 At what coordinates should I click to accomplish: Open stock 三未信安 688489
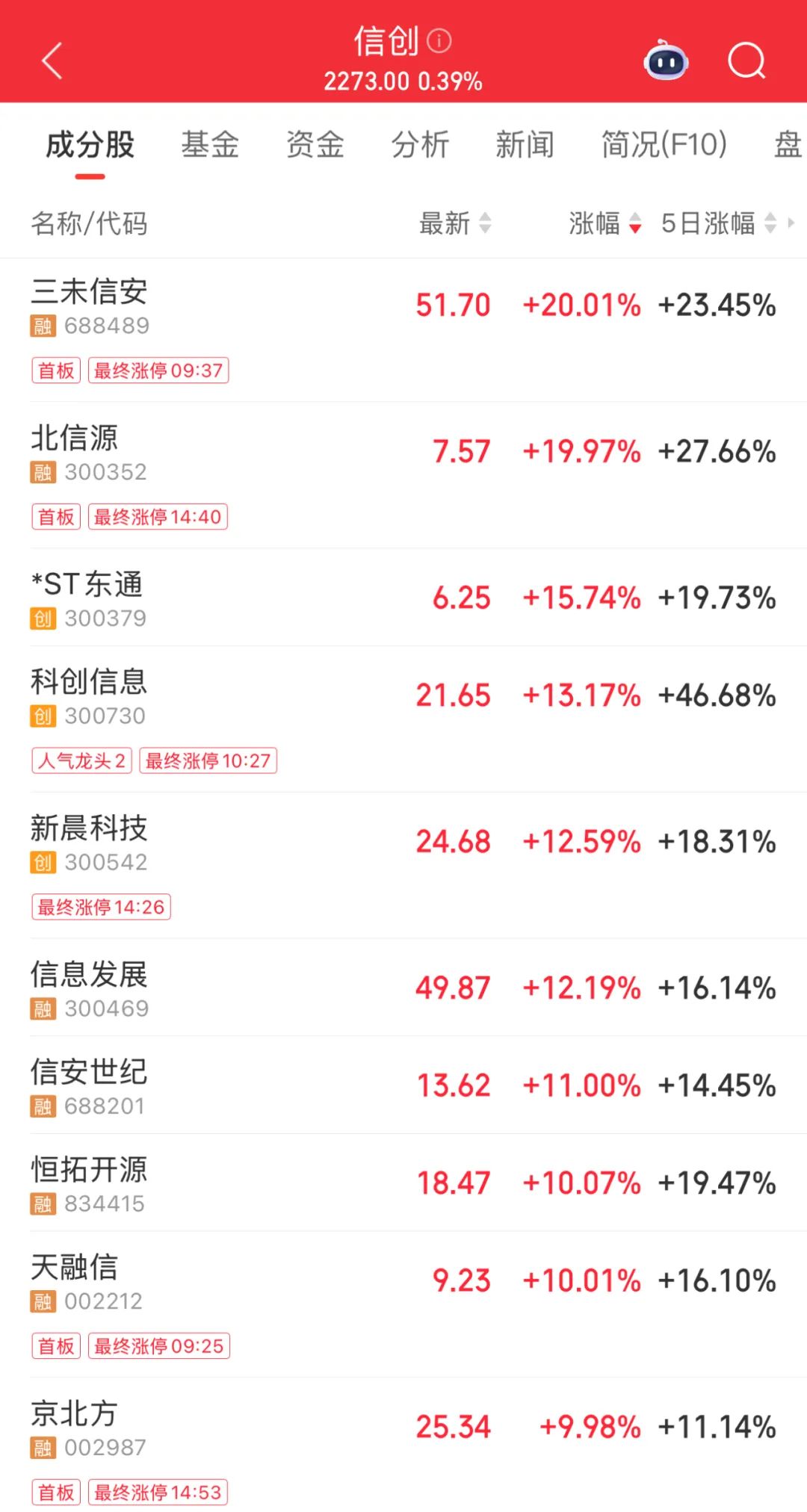point(403,329)
